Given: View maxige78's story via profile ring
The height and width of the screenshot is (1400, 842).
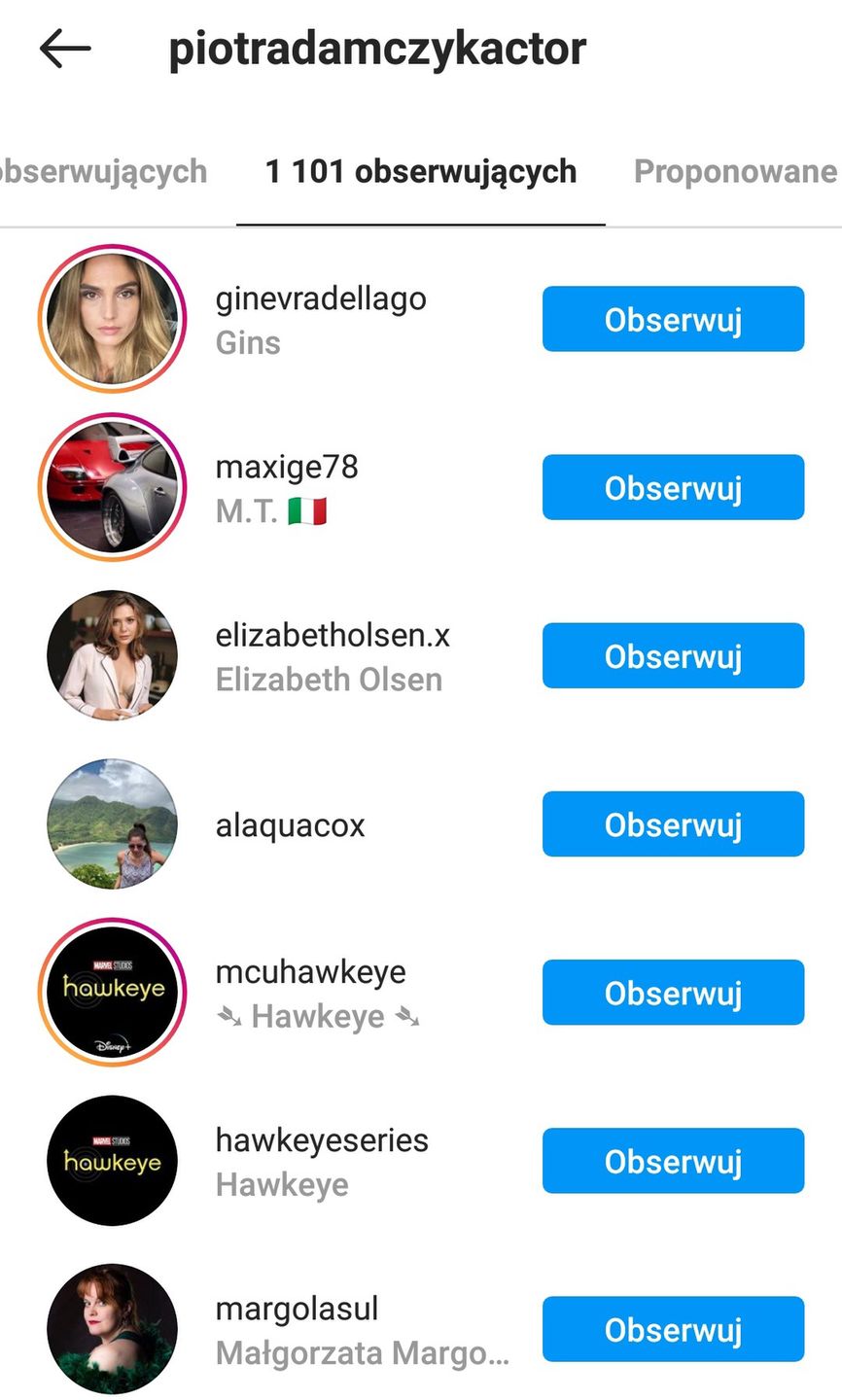Looking at the screenshot, I should [x=112, y=486].
